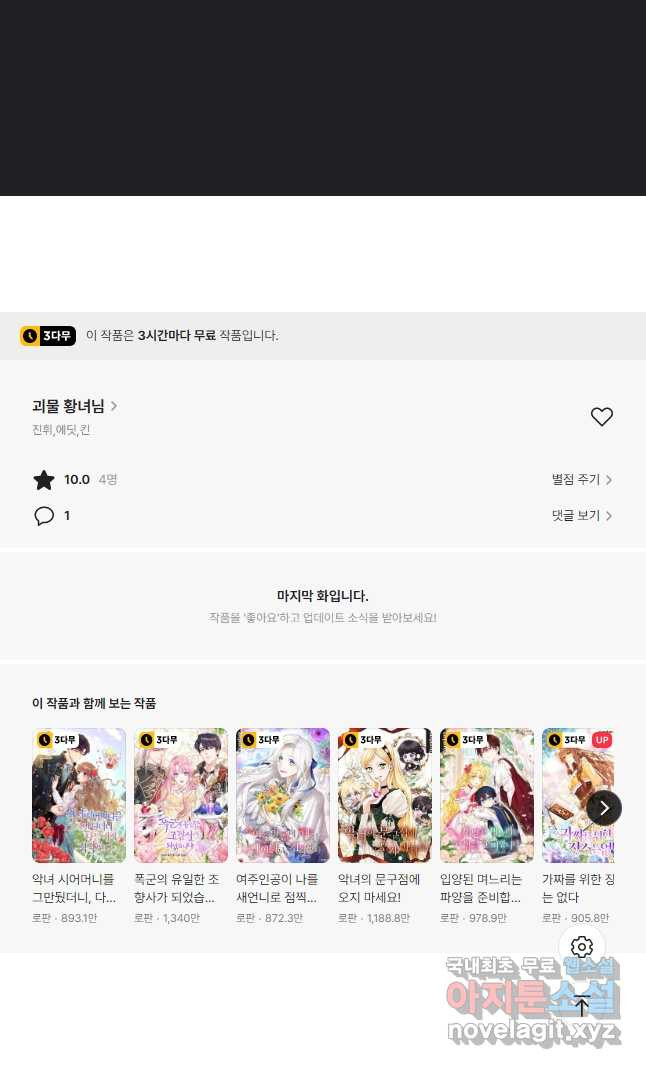Show next recommended works with arrow
This screenshot has width=646, height=1069.
(604, 807)
